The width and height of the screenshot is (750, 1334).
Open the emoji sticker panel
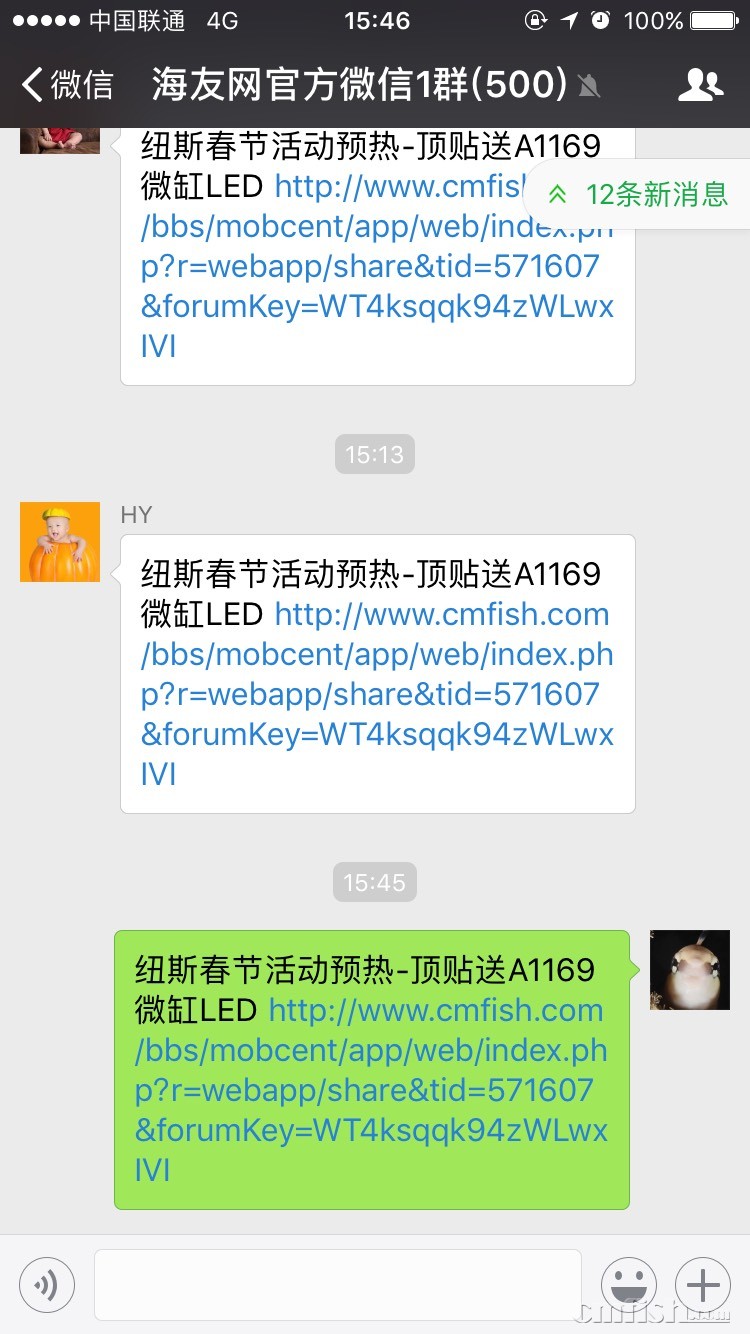point(629,1284)
